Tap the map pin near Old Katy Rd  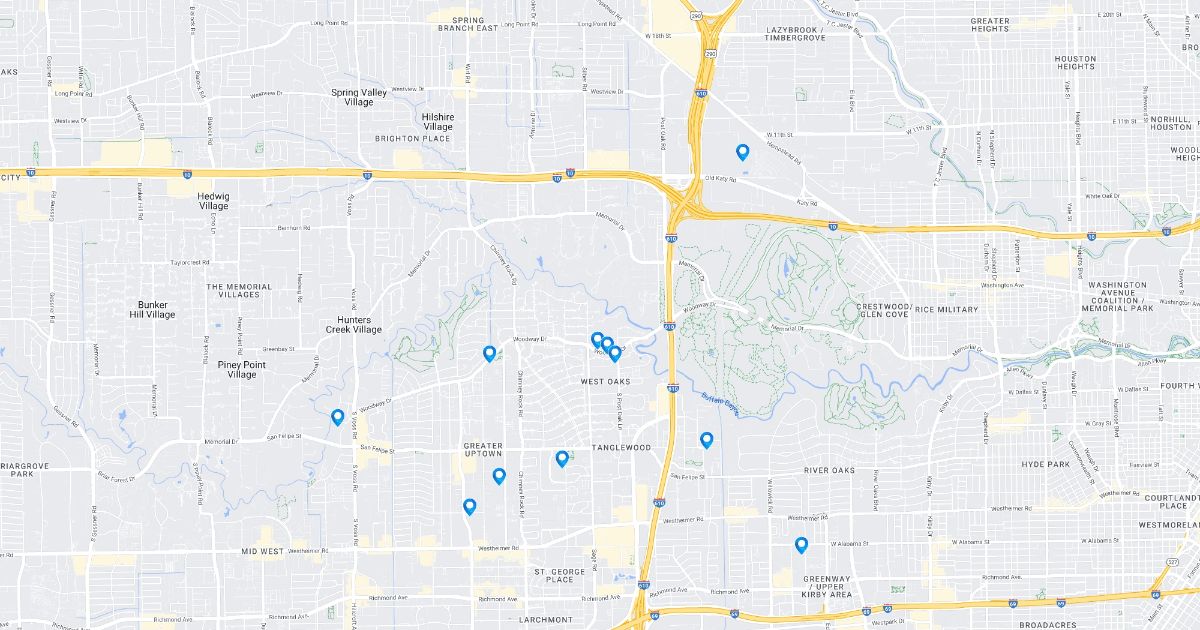pos(742,152)
